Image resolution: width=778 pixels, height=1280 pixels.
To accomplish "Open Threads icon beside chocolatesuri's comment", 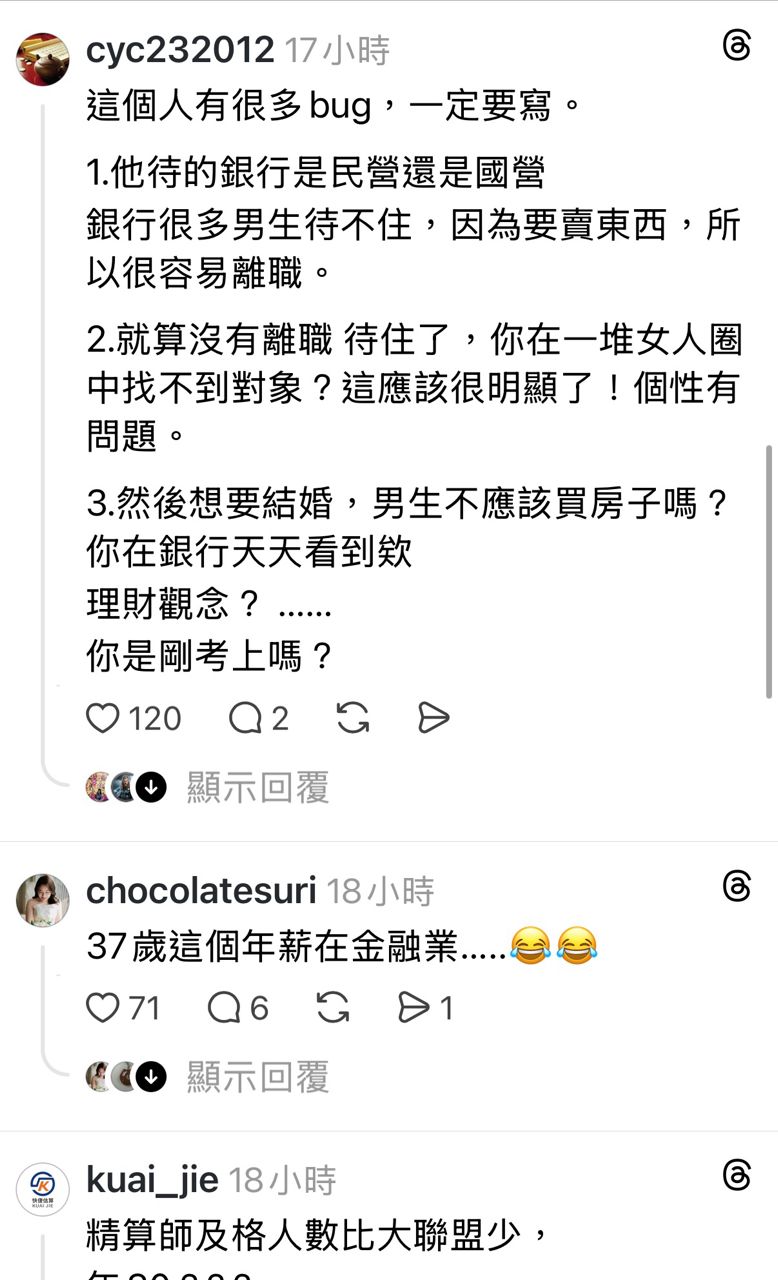I will point(737,886).
